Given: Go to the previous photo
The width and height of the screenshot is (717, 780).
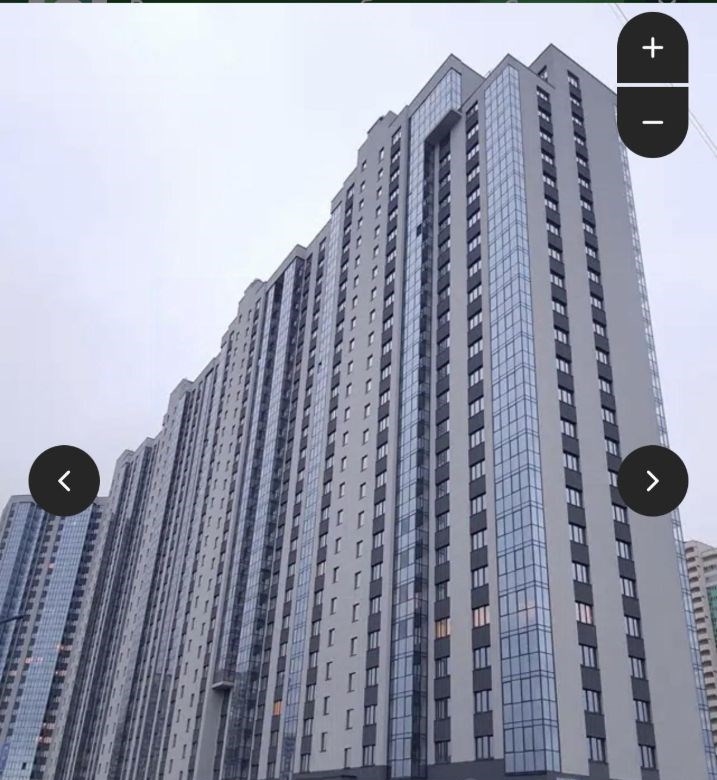Looking at the screenshot, I should pyautogui.click(x=64, y=481).
